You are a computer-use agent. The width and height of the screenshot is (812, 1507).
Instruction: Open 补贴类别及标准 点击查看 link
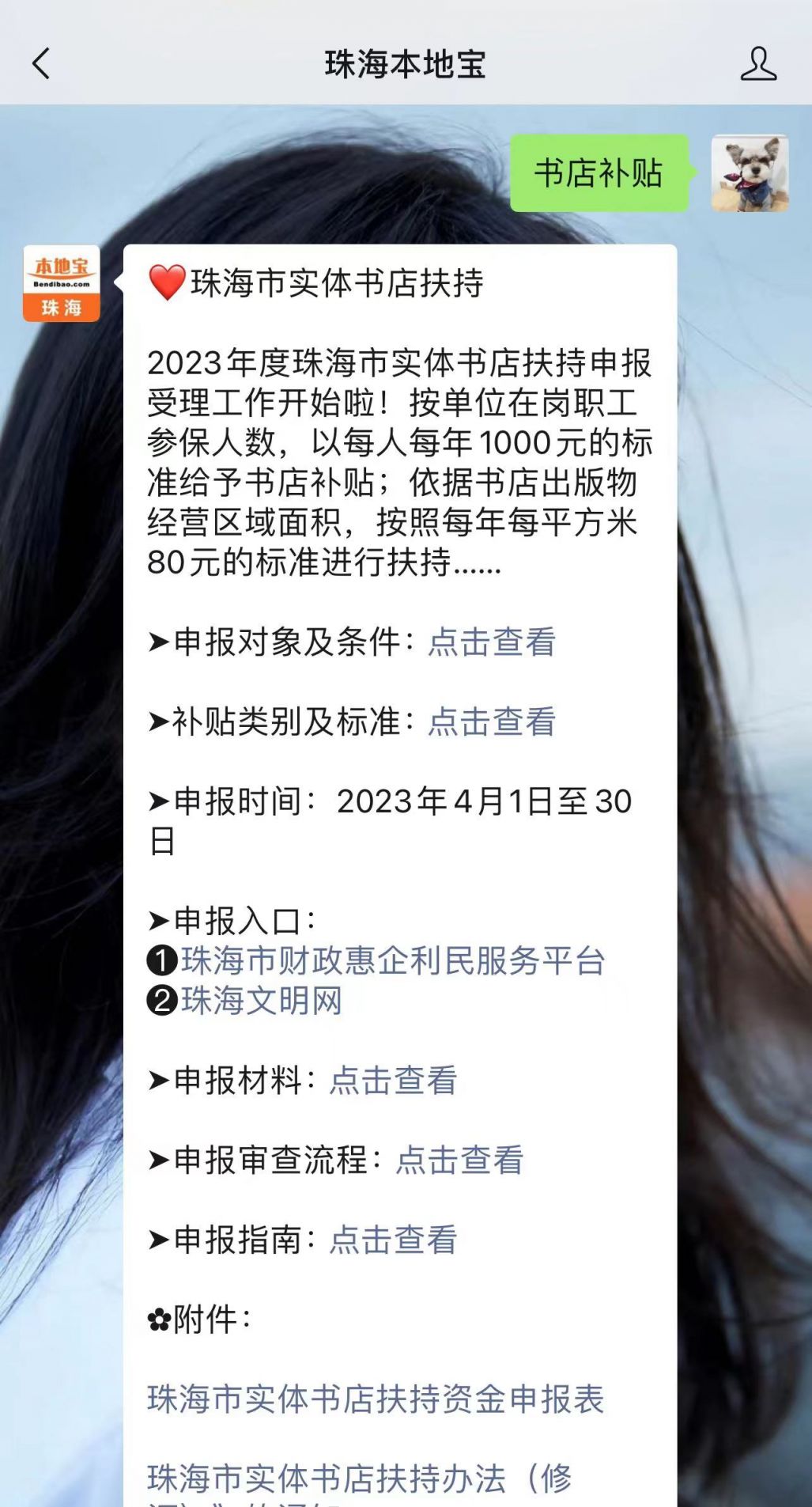492,721
